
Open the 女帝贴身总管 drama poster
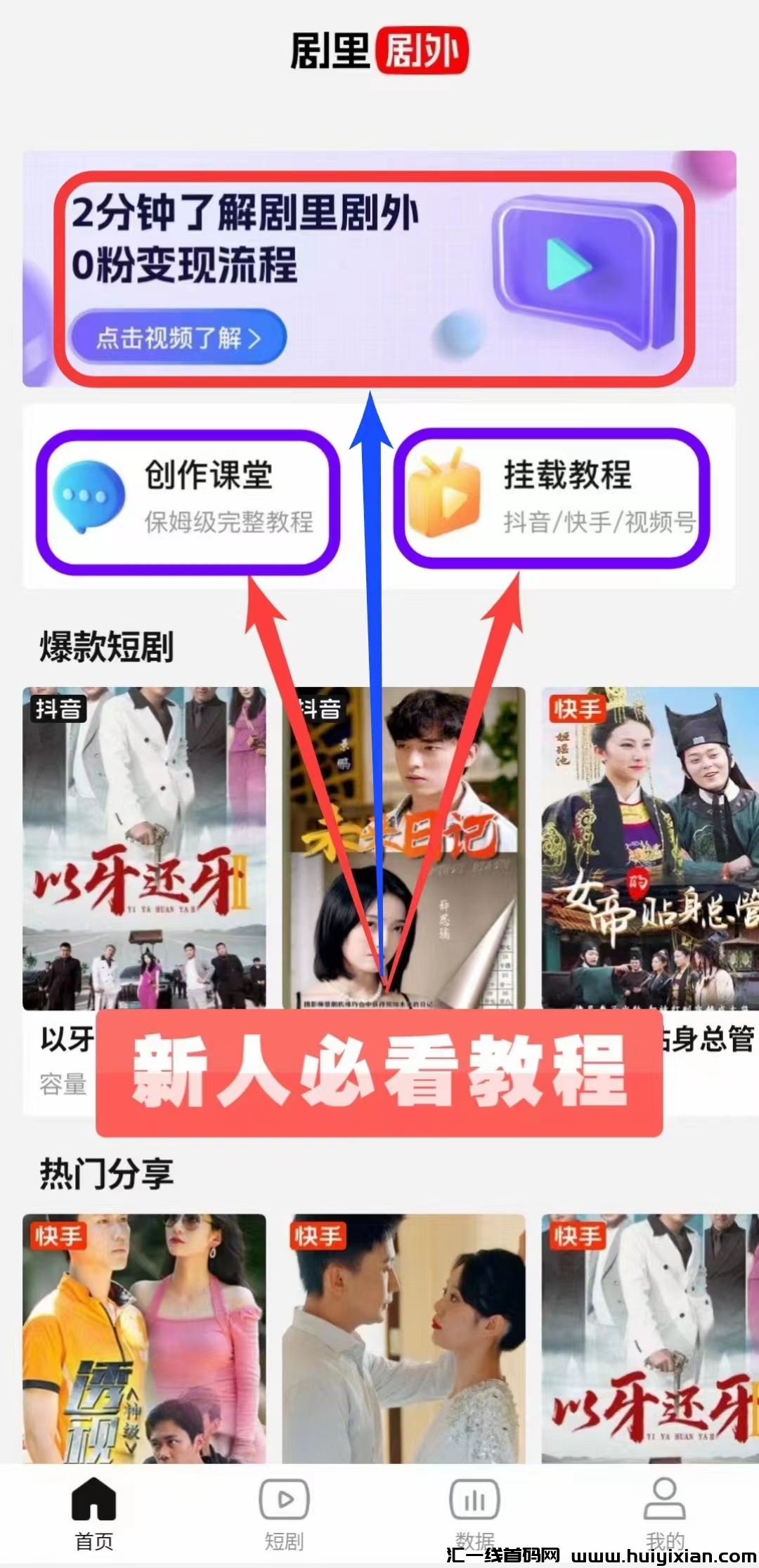[649, 847]
